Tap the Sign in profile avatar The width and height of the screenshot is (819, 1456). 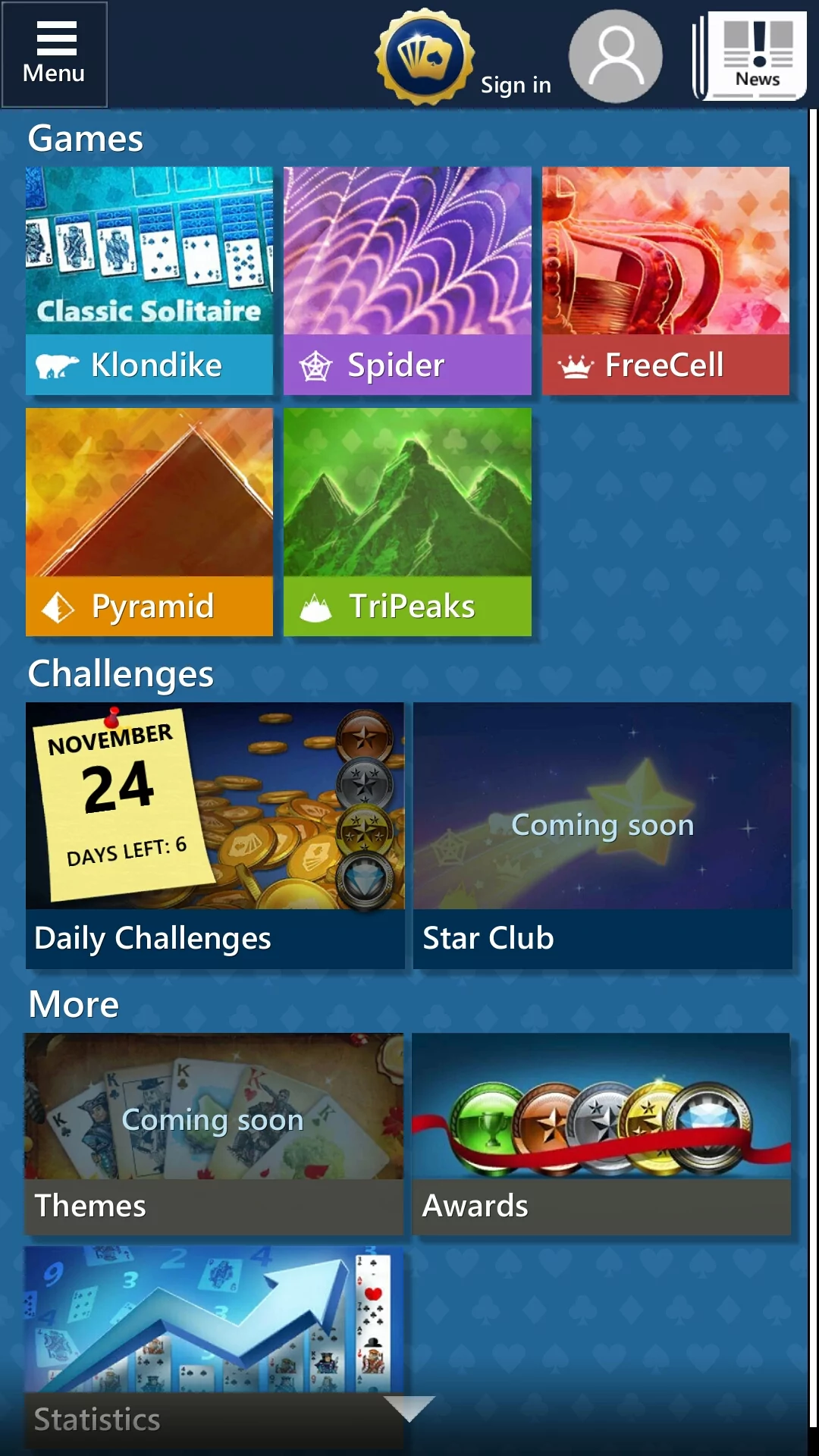[x=616, y=56]
